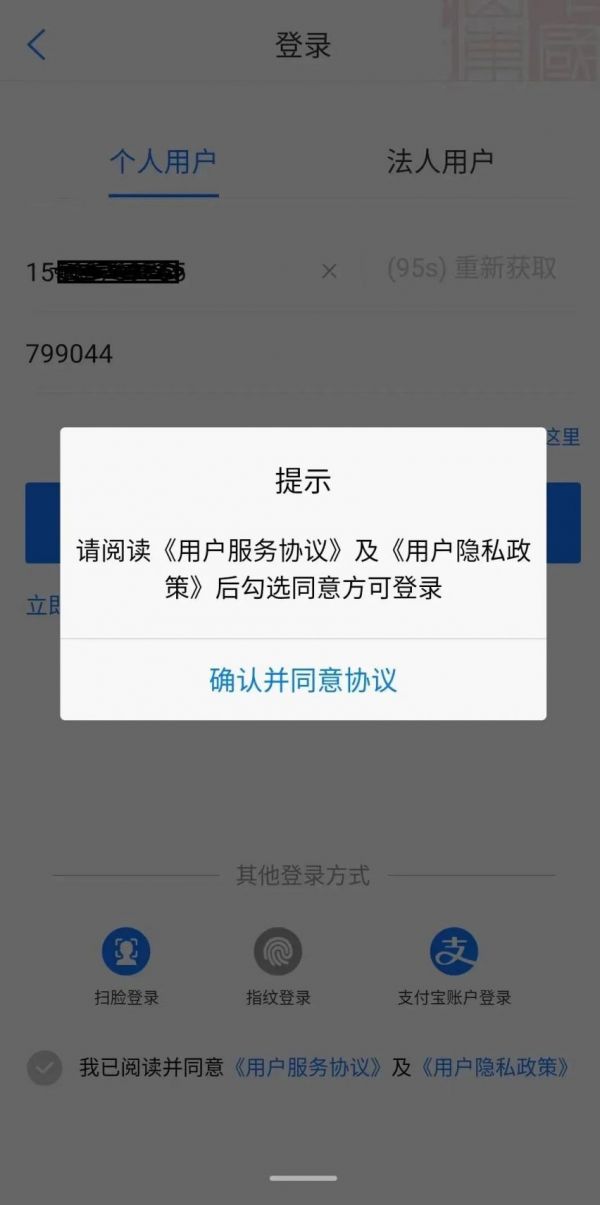Check the 我已阅读并同意 agreement checkbox

click(x=44, y=1067)
